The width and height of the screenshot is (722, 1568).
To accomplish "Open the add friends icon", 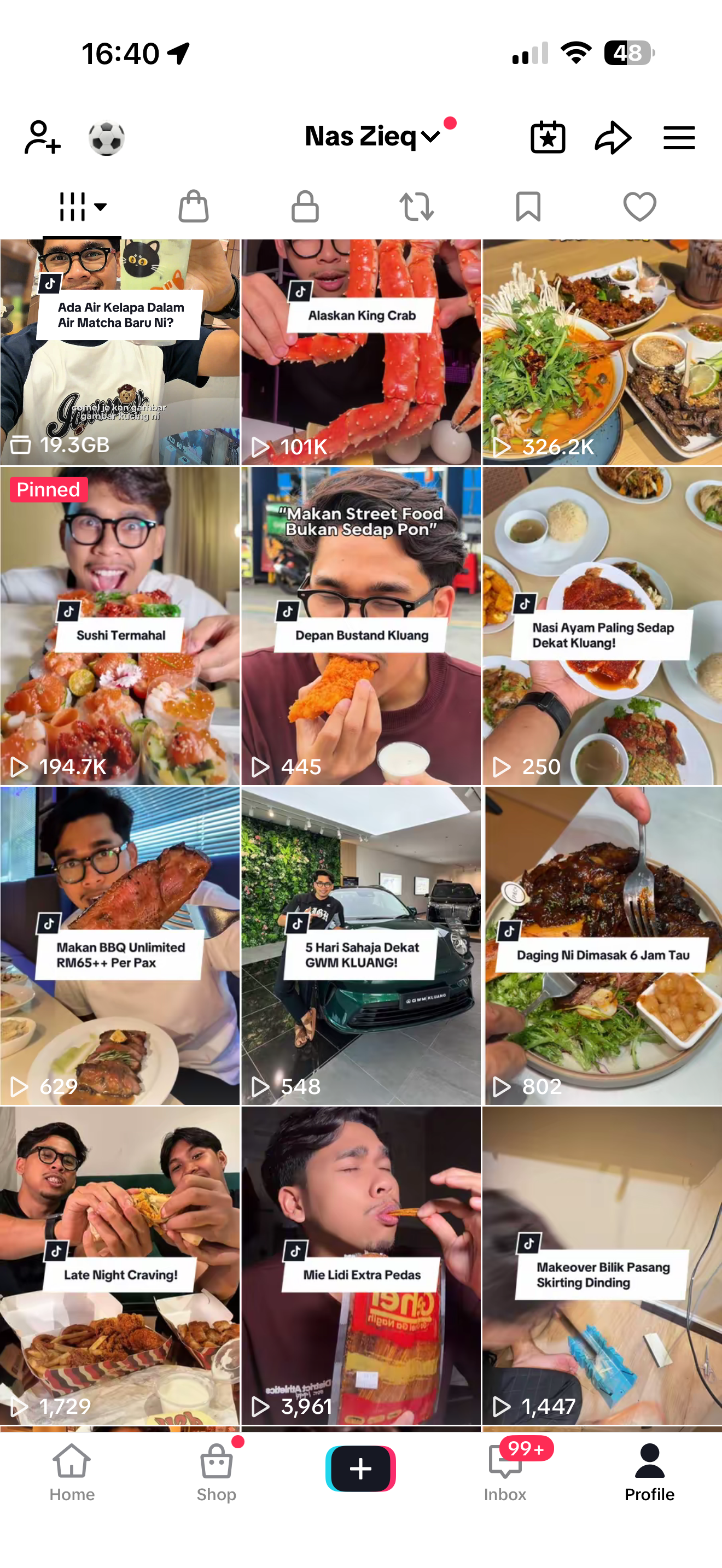I will click(x=42, y=138).
